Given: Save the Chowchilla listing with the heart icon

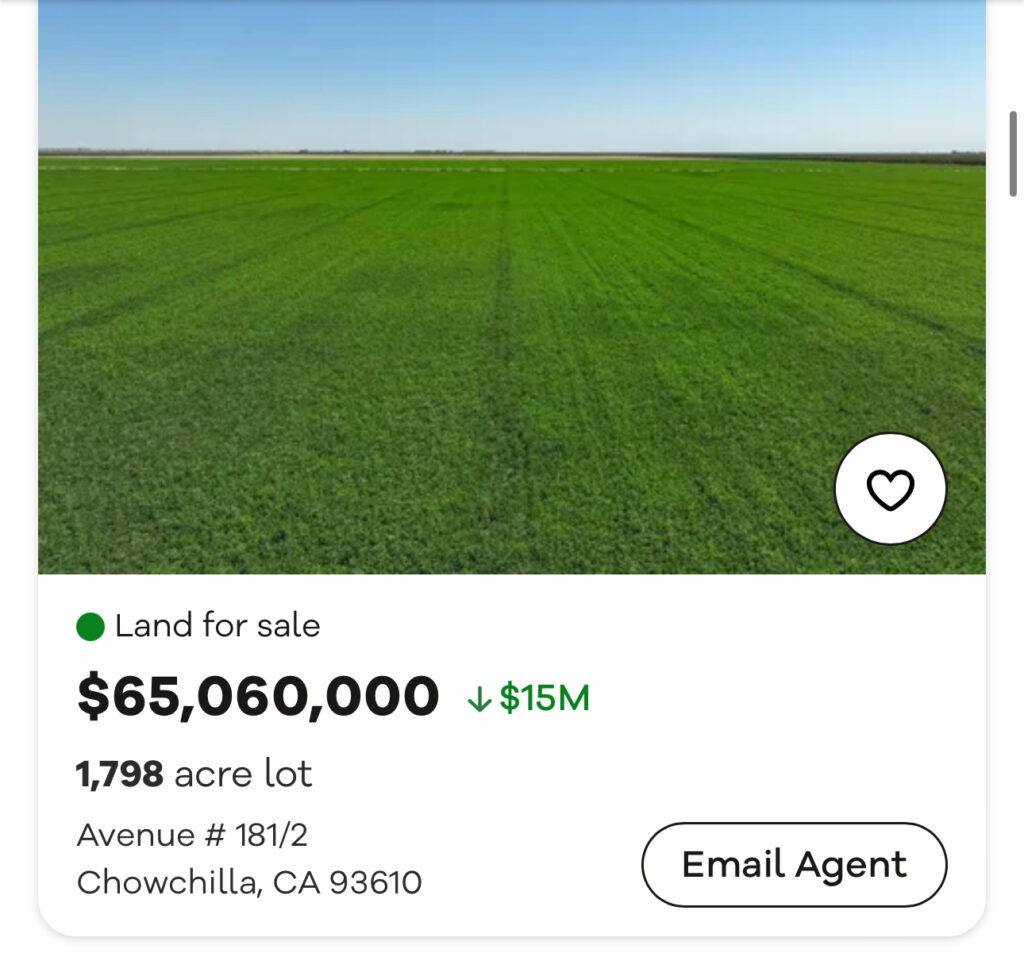Looking at the screenshot, I should [890, 489].
